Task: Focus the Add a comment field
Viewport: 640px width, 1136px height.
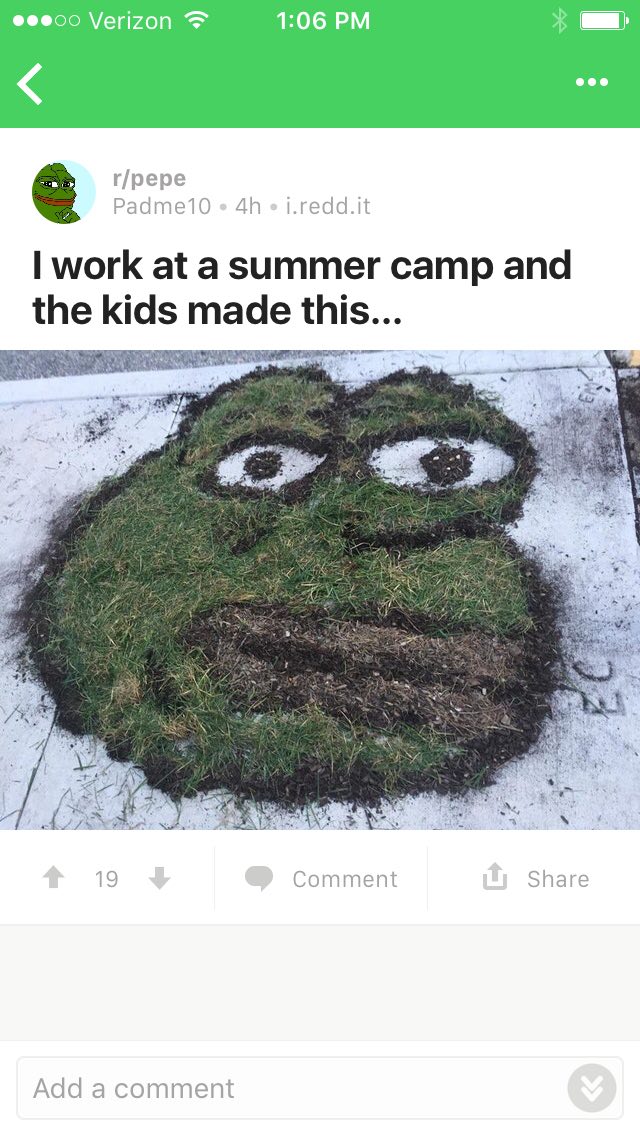Action: click(320, 1088)
